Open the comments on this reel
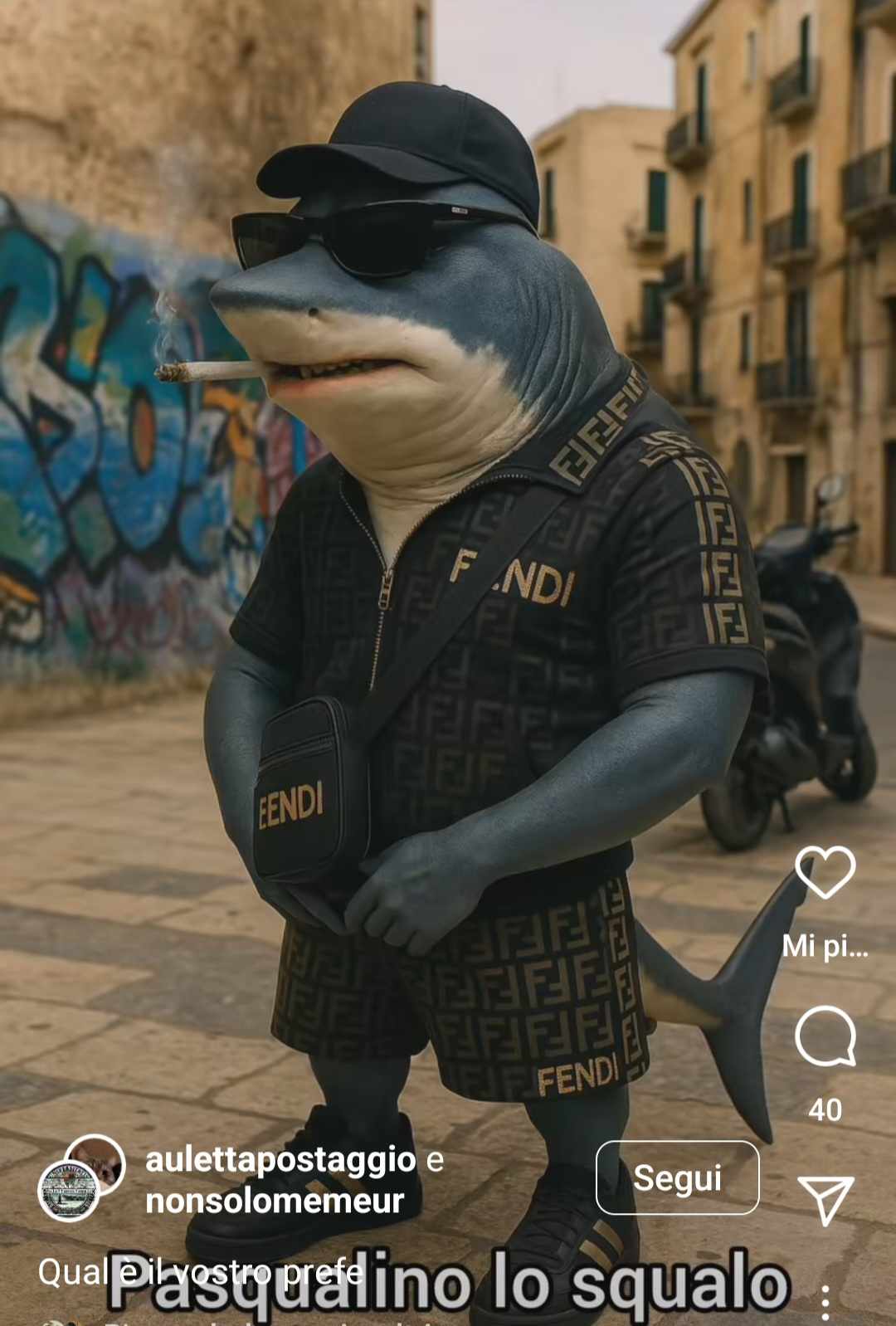The height and width of the screenshot is (1326, 896). tap(825, 1036)
